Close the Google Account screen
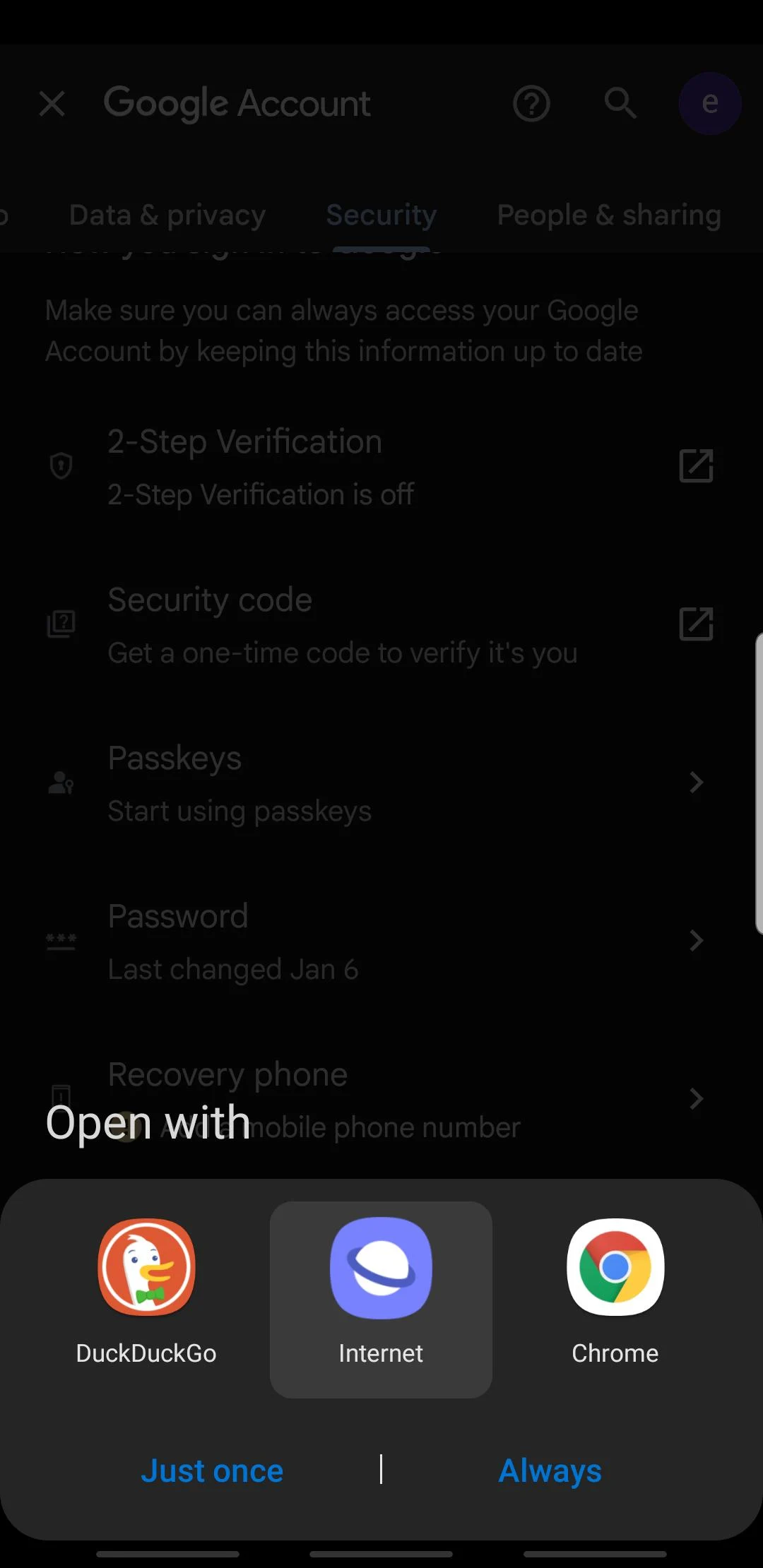Screen dimensions: 763x1568 [x=52, y=103]
